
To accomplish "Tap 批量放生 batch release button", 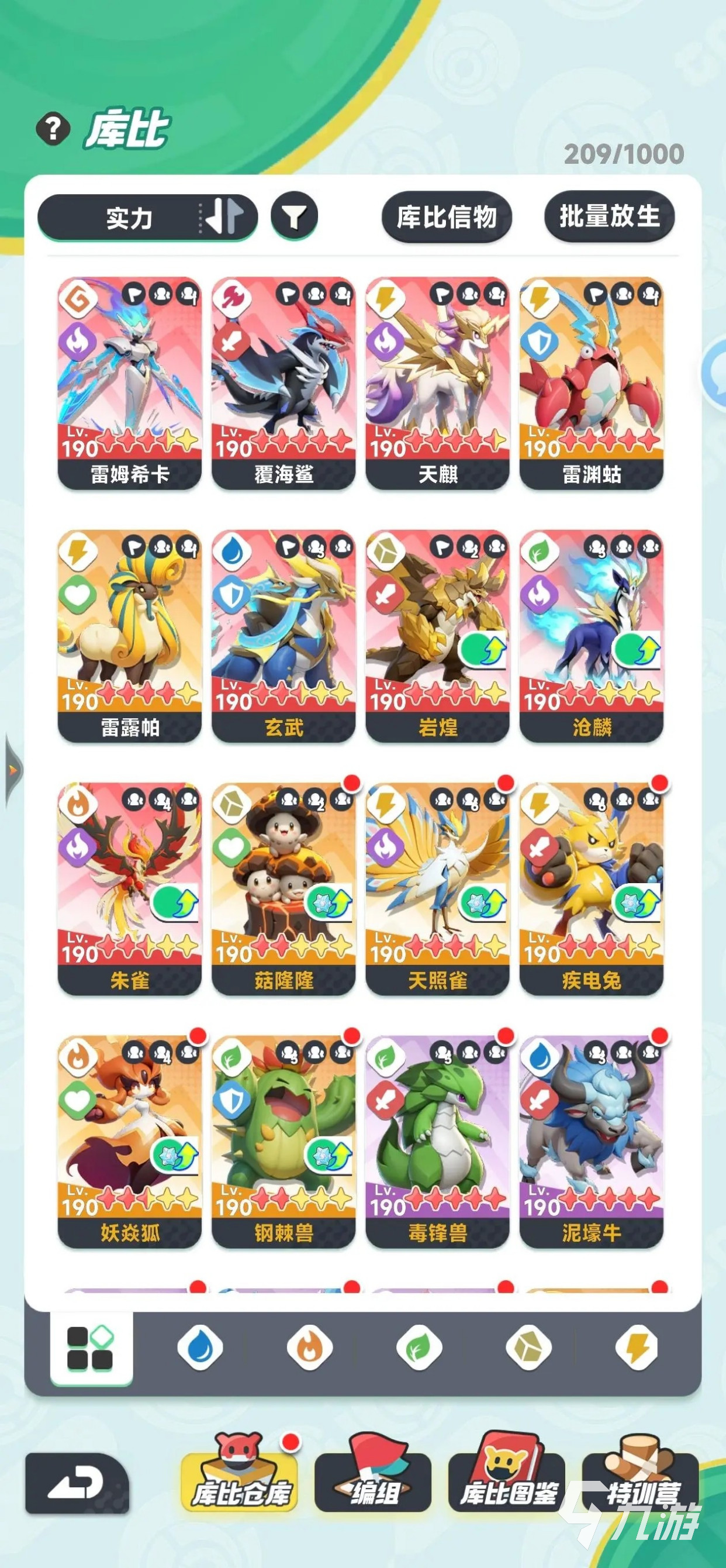I will pos(609,217).
